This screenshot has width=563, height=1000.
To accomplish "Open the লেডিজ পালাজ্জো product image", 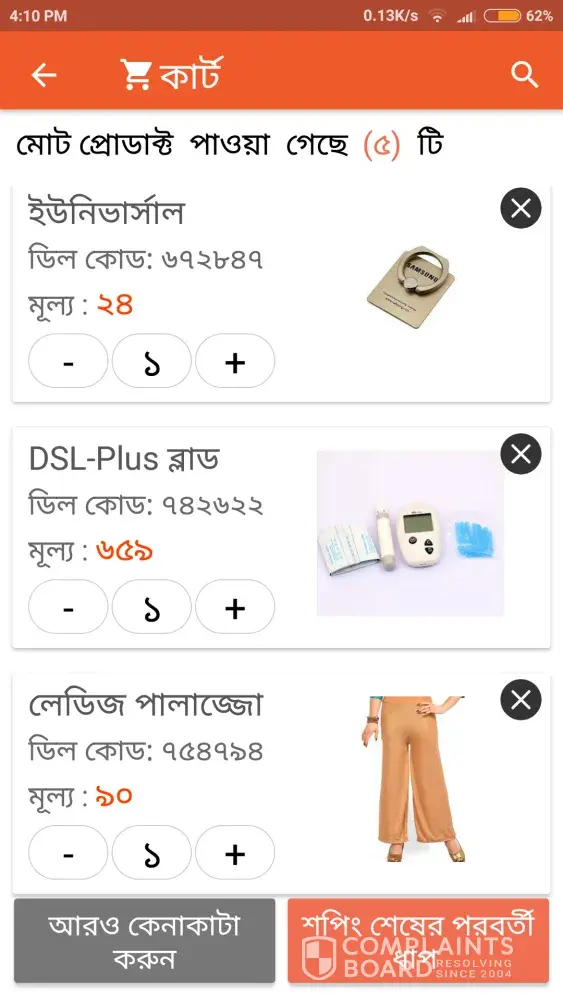I will coord(413,779).
